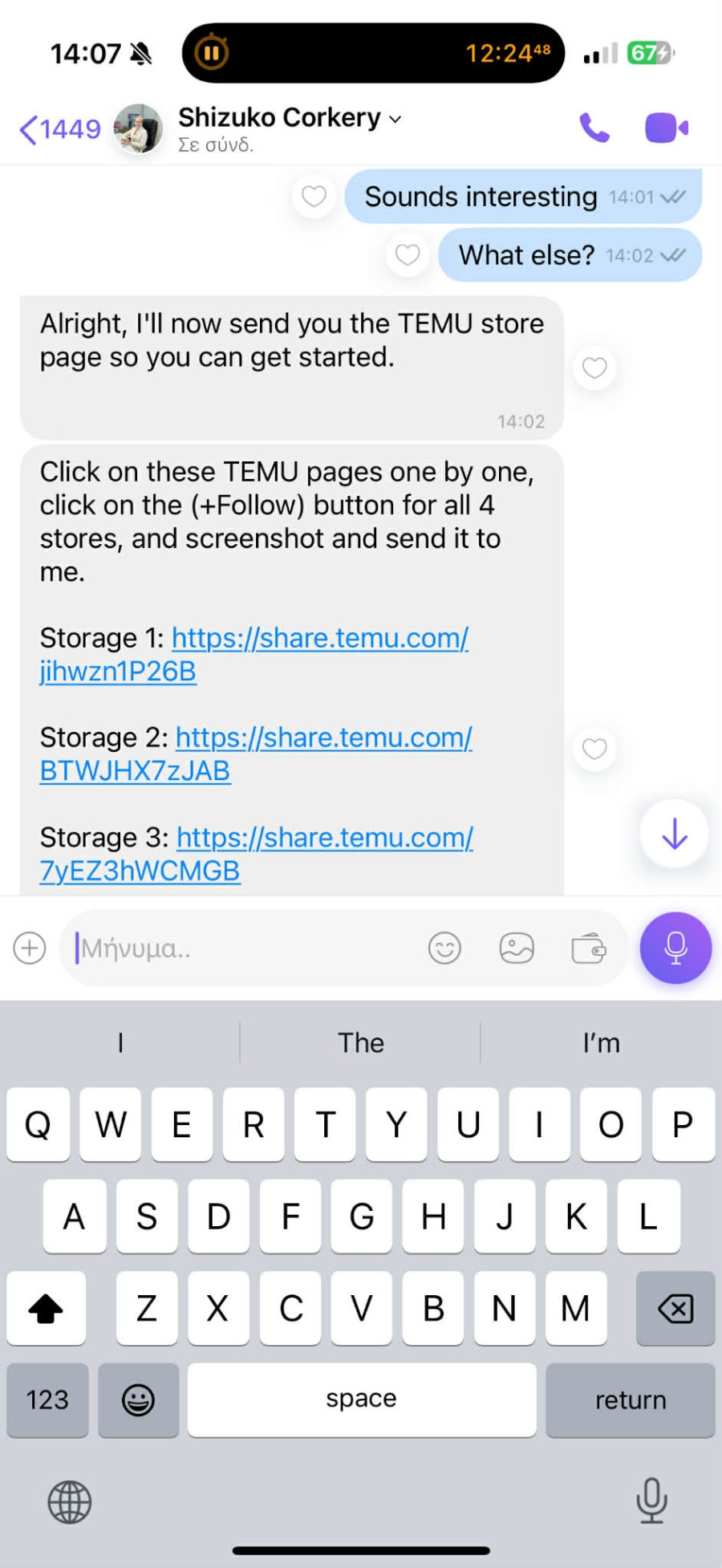Like the message with TEMU store links

(x=594, y=749)
